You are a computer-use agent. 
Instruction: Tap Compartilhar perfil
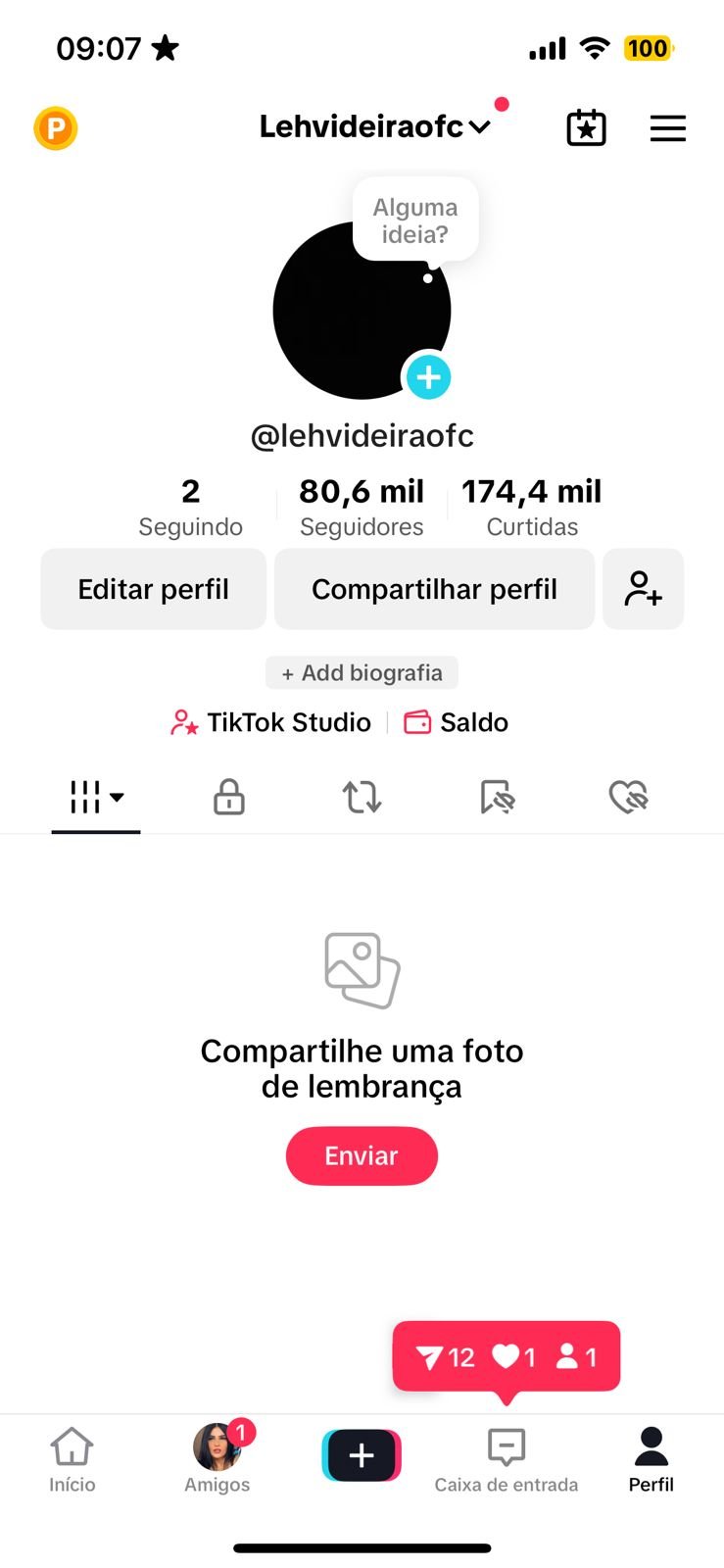[x=434, y=589]
